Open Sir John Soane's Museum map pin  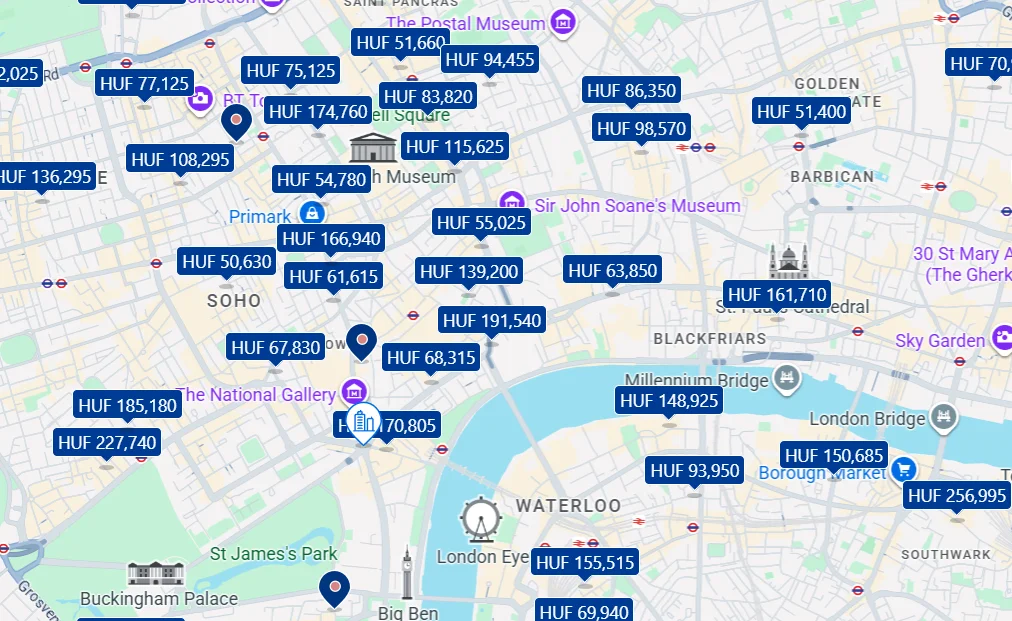pyautogui.click(x=512, y=203)
